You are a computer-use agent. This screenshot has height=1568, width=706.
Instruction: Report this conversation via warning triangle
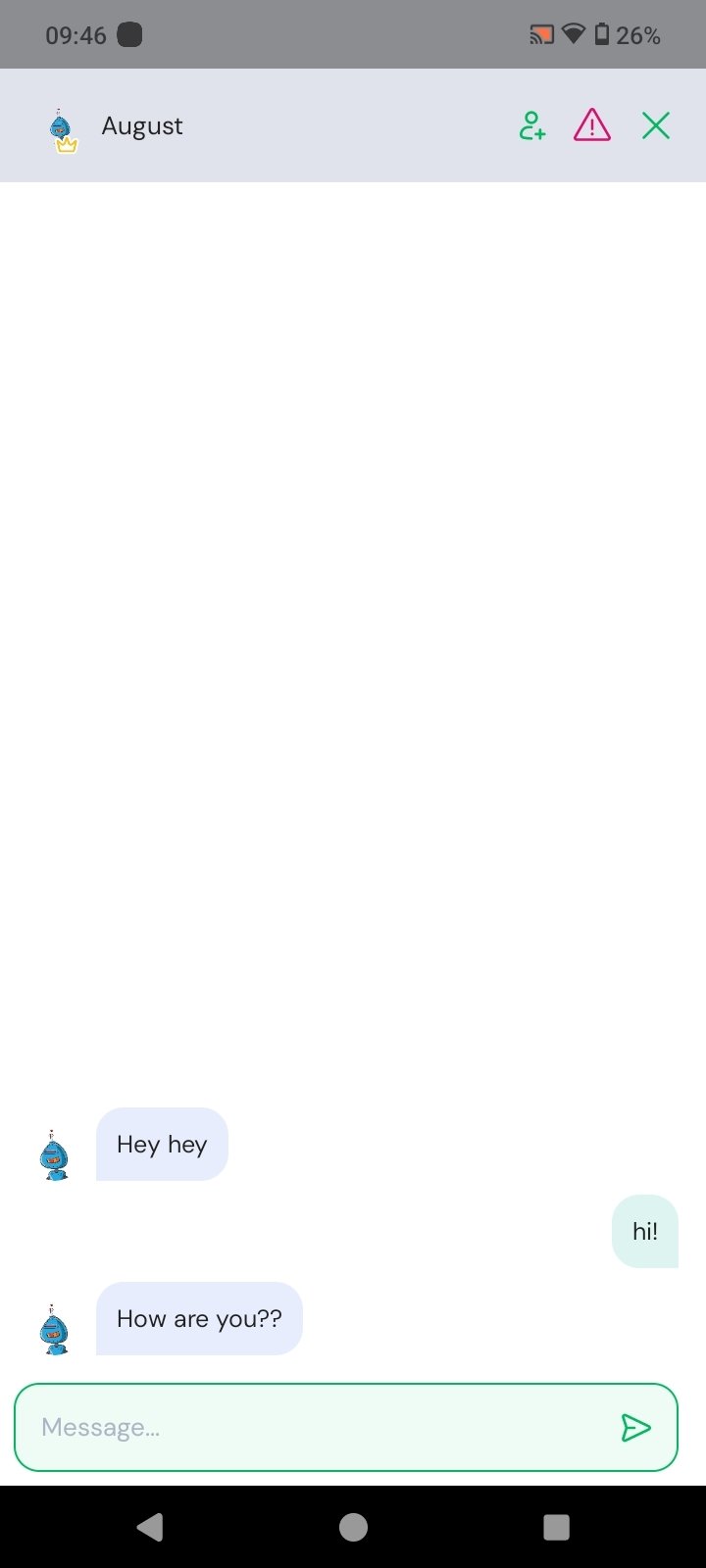coord(592,125)
